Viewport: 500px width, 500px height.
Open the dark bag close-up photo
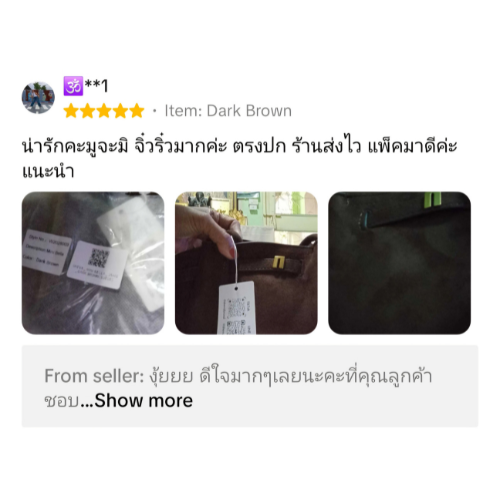(x=400, y=263)
